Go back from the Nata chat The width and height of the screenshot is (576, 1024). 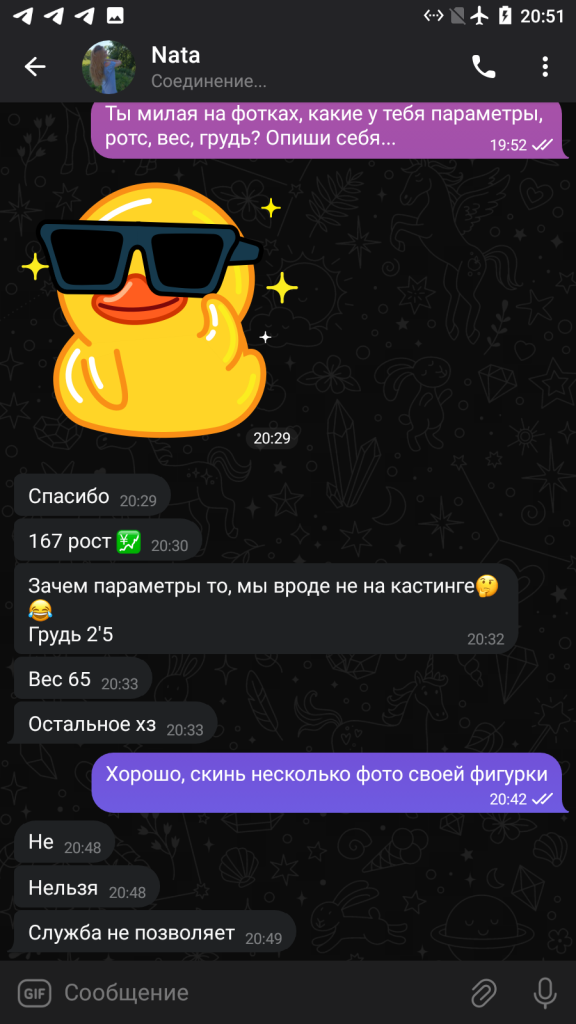(35, 67)
